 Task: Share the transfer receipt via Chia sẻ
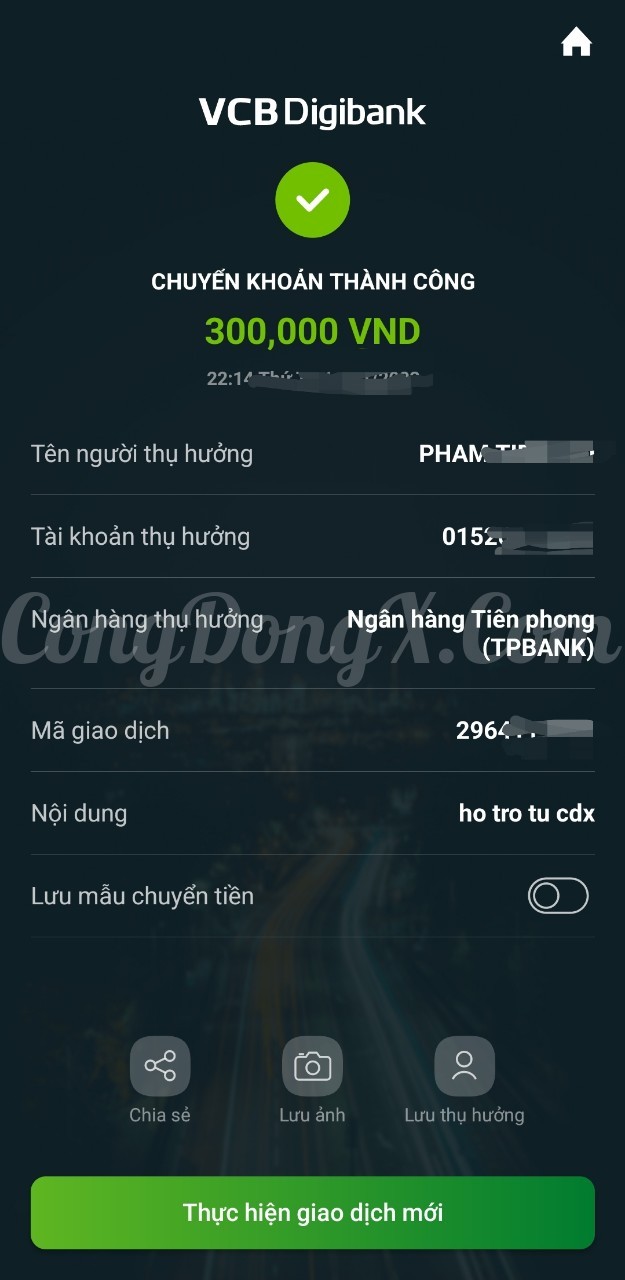click(160, 1066)
